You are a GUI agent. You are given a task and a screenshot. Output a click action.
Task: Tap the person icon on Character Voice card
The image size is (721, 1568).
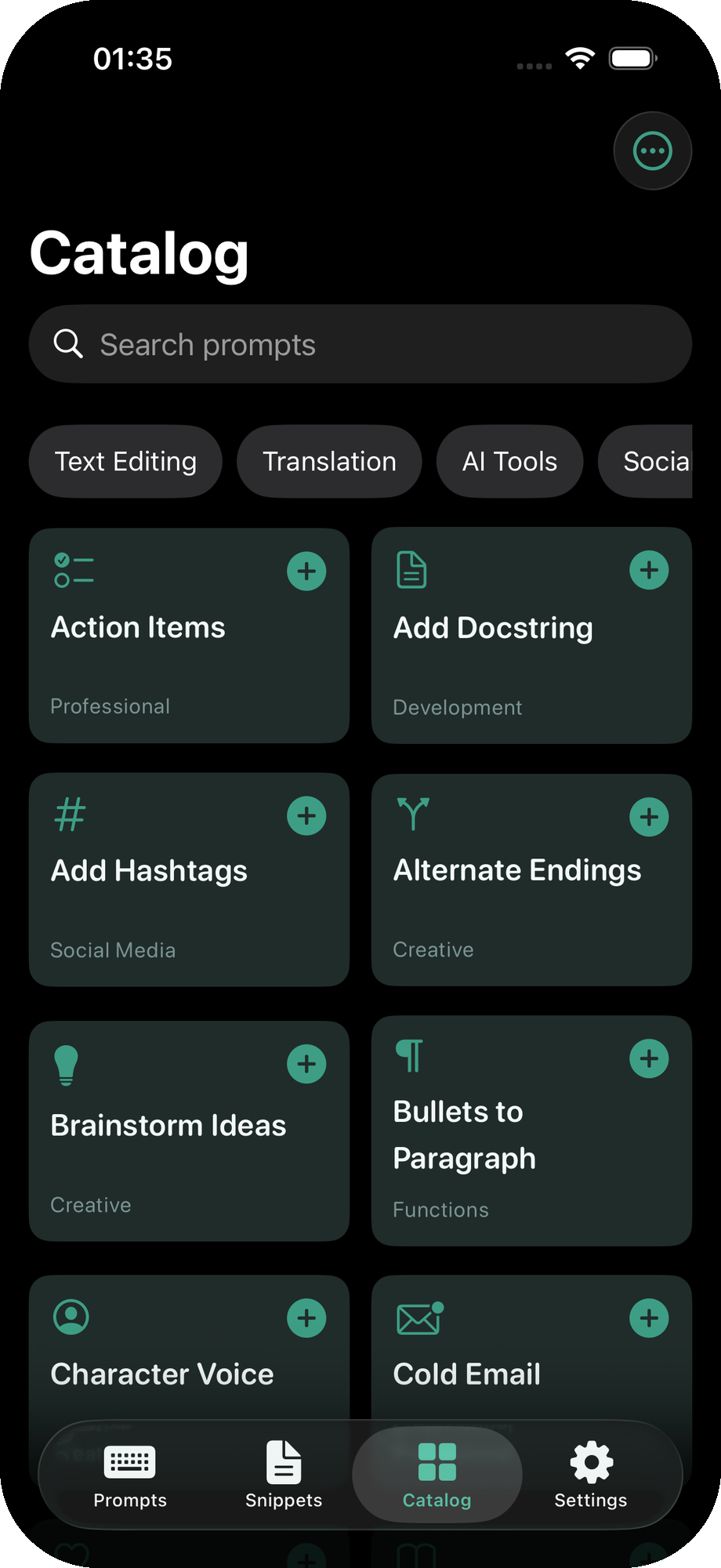[70, 1317]
